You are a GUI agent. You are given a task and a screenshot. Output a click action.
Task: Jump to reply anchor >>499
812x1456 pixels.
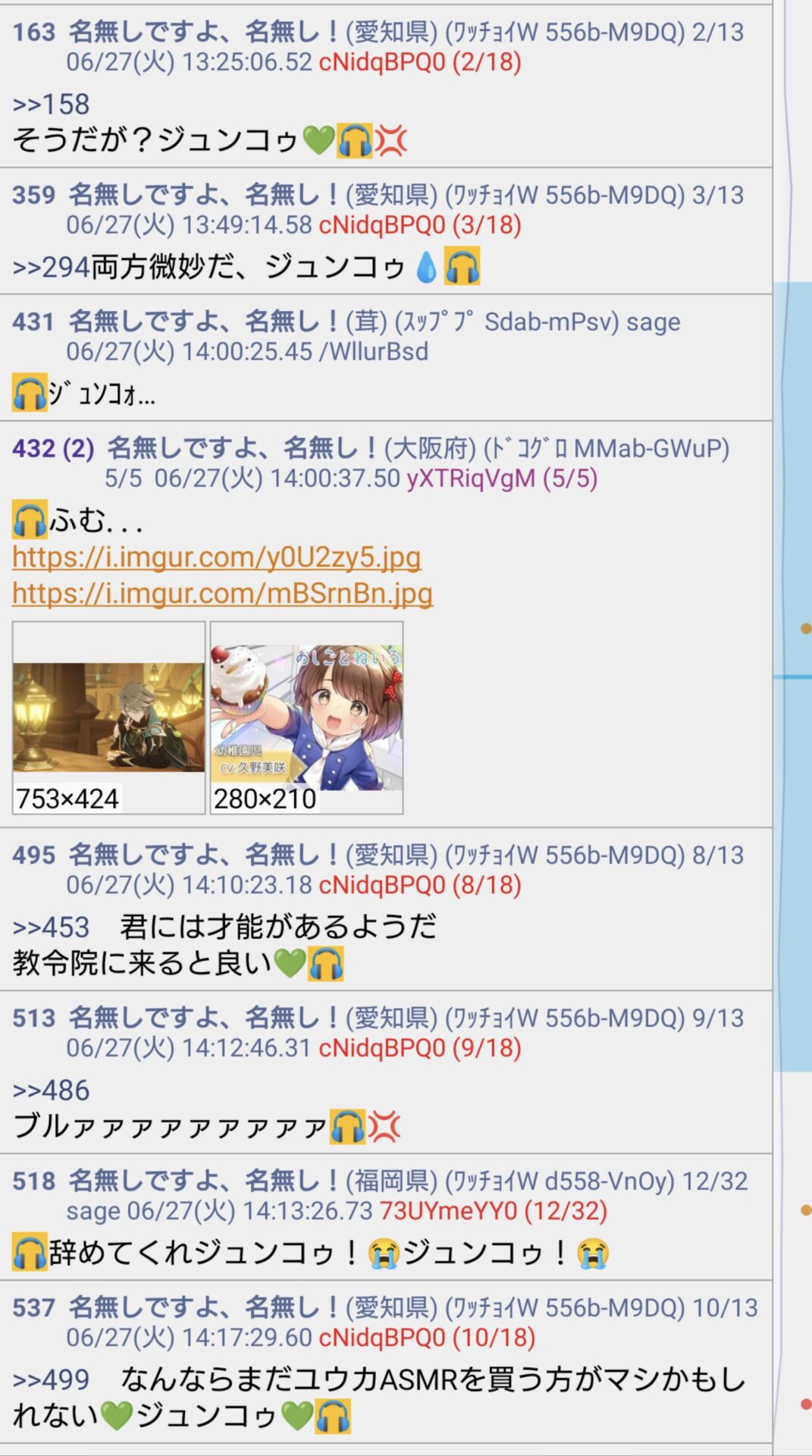51,1379
